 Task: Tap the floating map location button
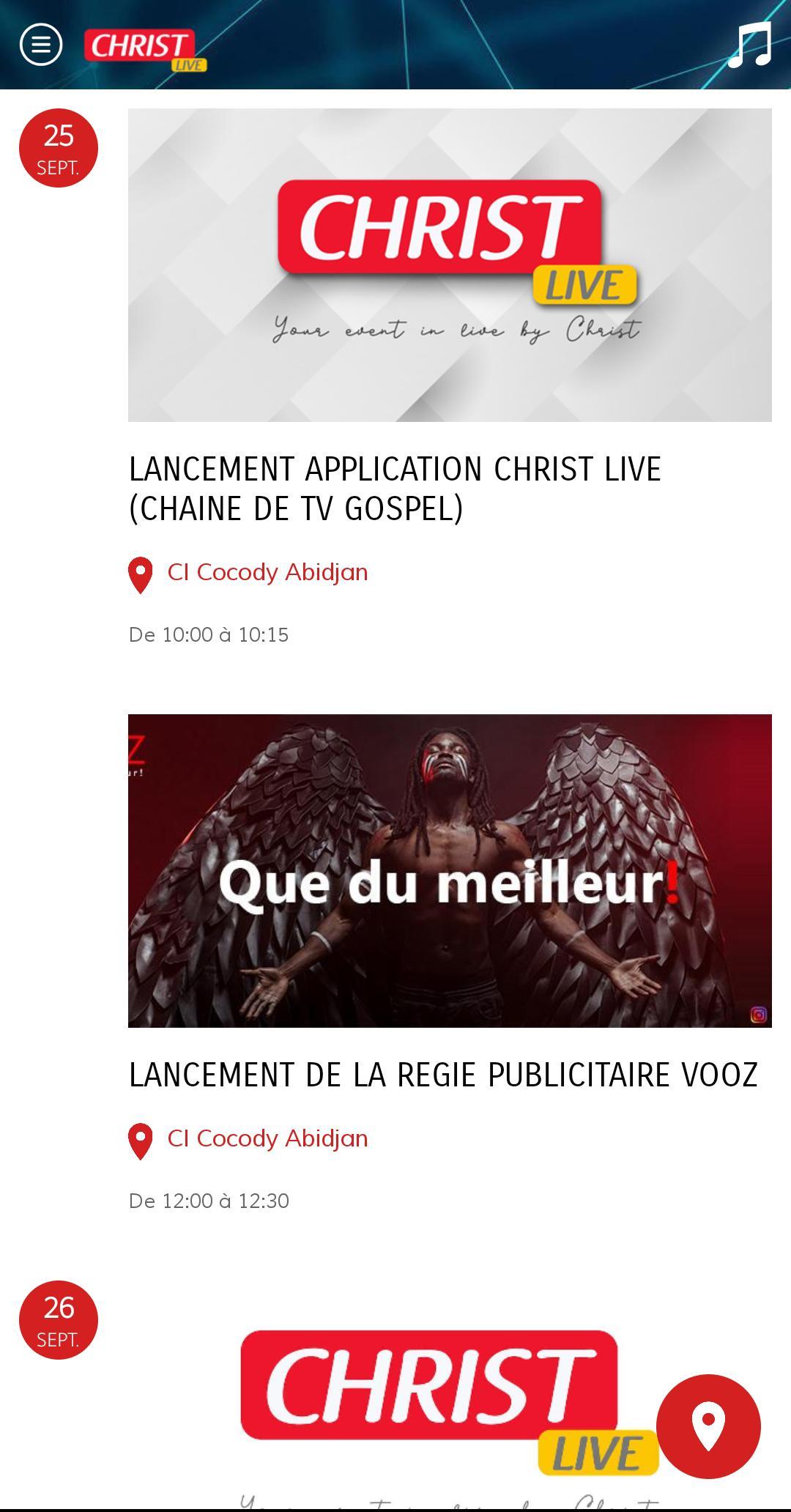click(708, 1426)
